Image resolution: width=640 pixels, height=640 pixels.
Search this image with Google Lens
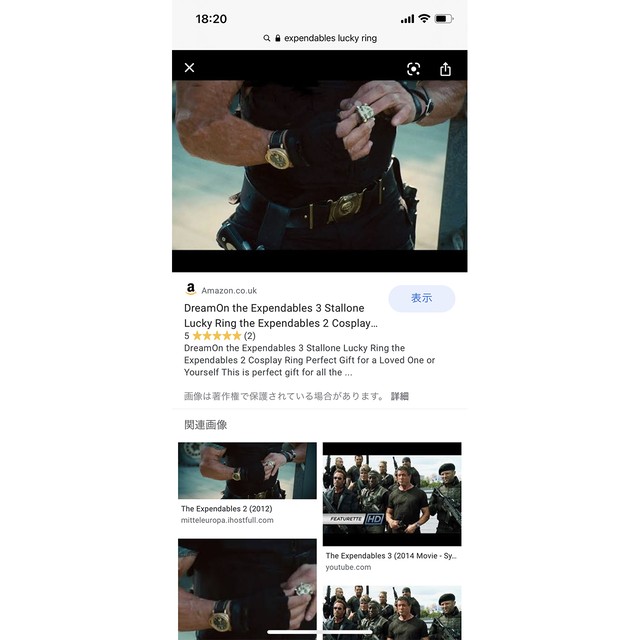414,68
